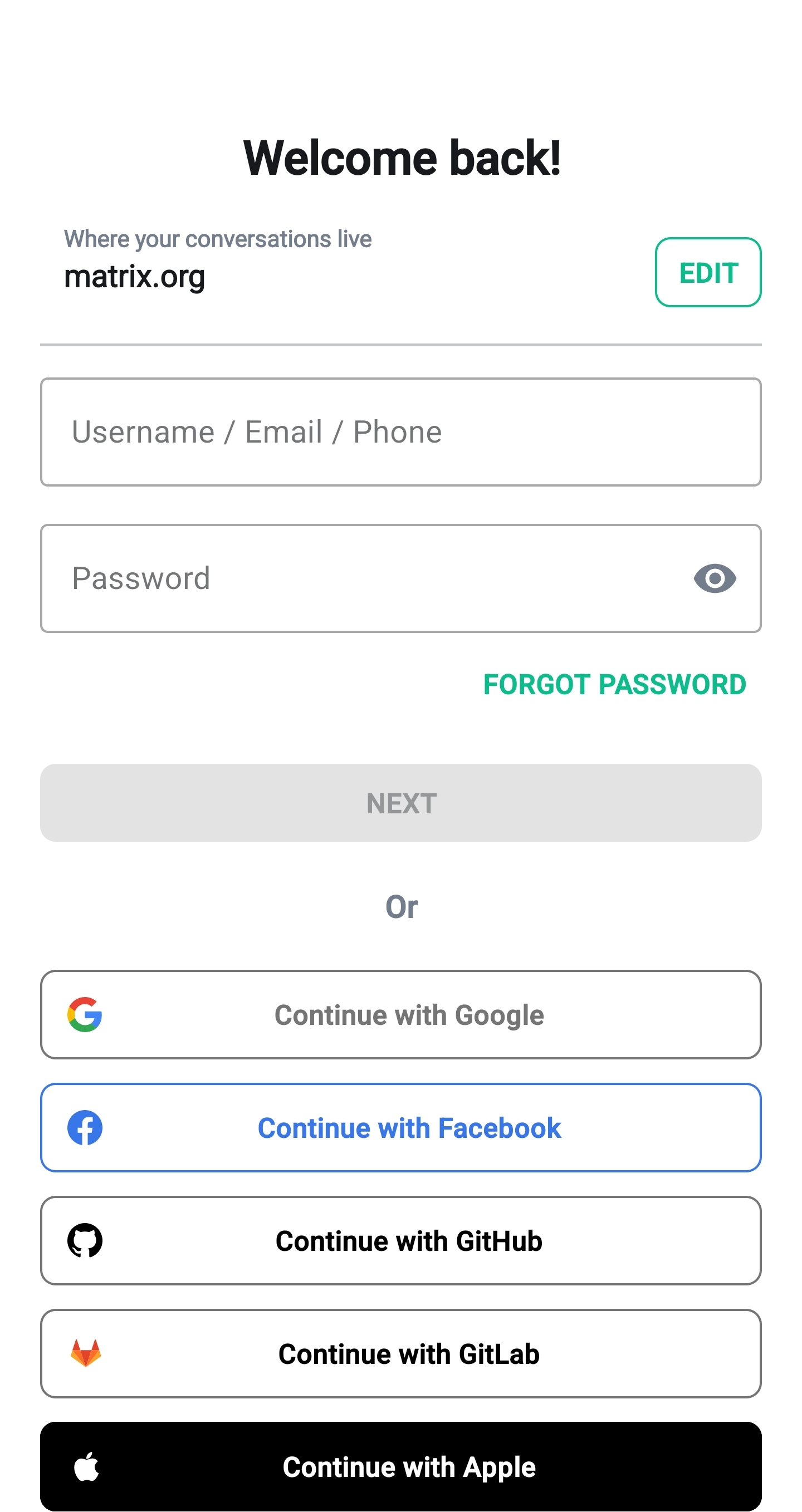Continue with Google sign-in
Viewport: 802px width, 1512px height.
click(x=400, y=1015)
